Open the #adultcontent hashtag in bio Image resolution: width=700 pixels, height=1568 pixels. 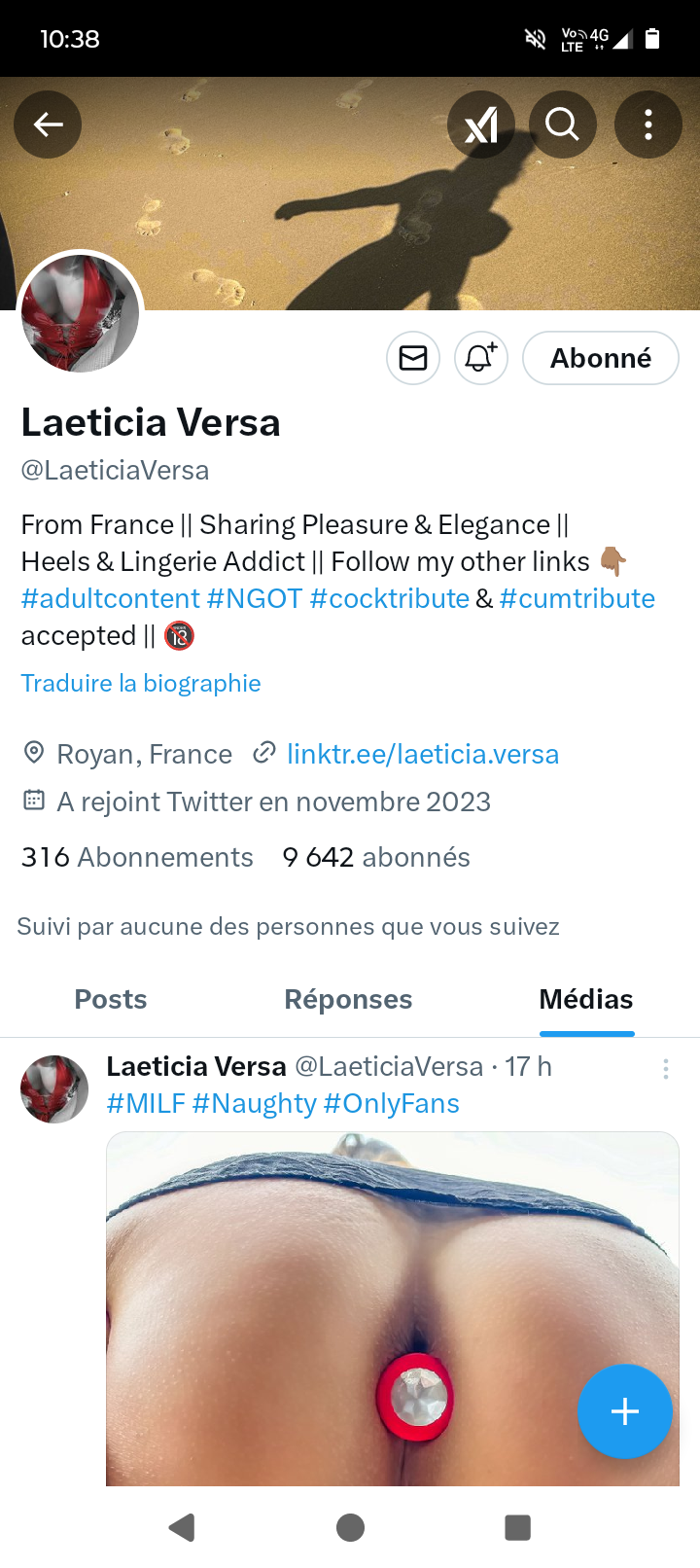pos(111,598)
